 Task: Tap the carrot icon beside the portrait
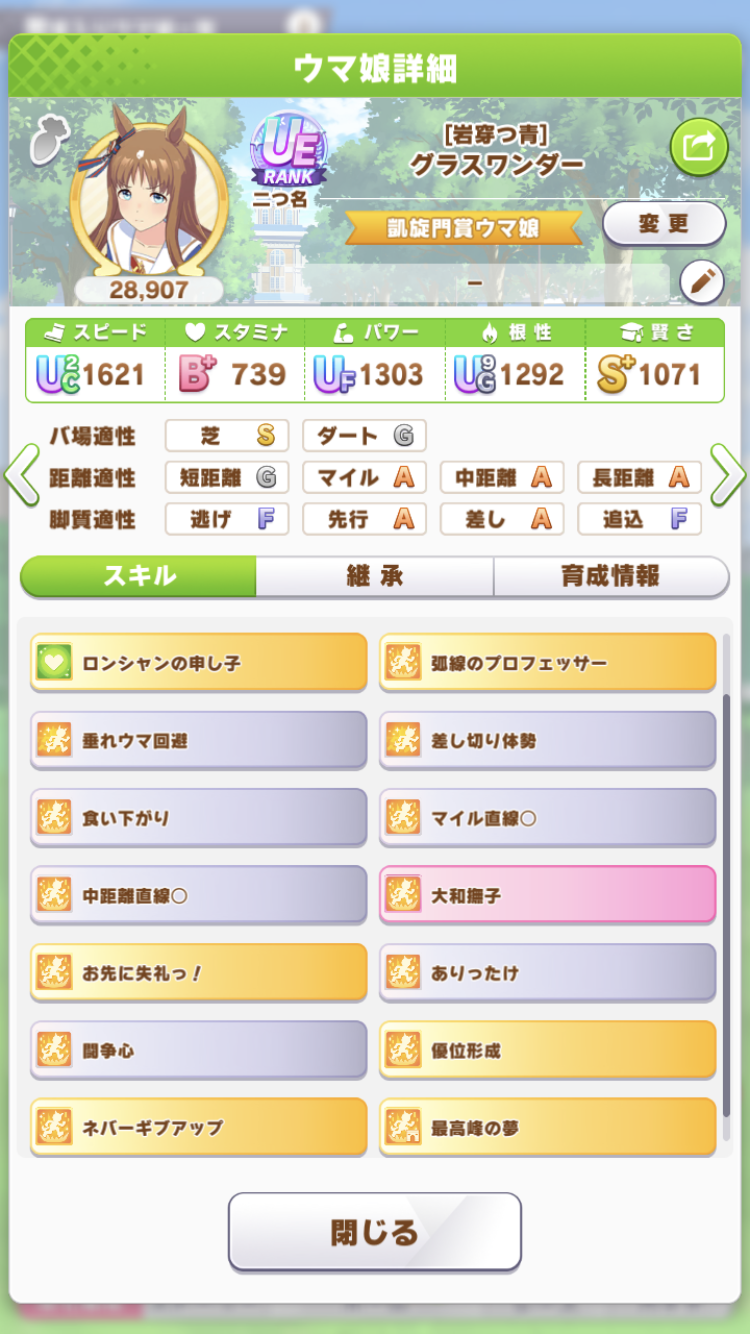click(x=46, y=141)
